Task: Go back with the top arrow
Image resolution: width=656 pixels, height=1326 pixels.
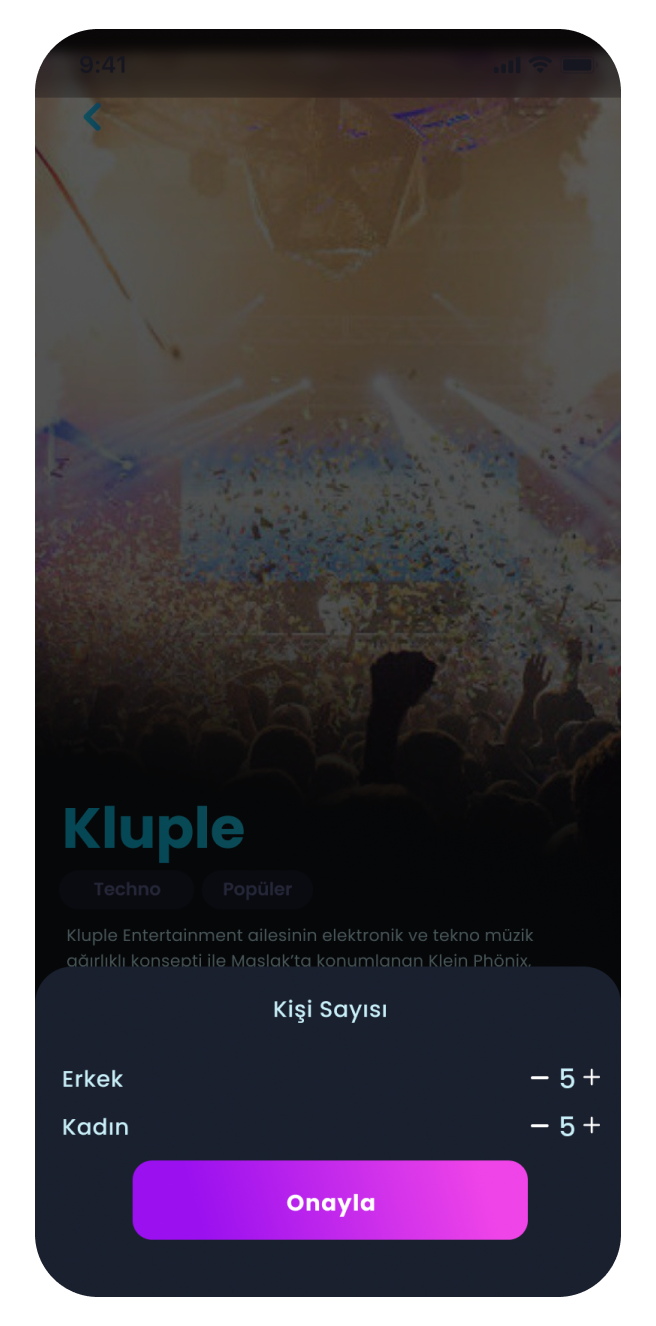Action: [92, 118]
